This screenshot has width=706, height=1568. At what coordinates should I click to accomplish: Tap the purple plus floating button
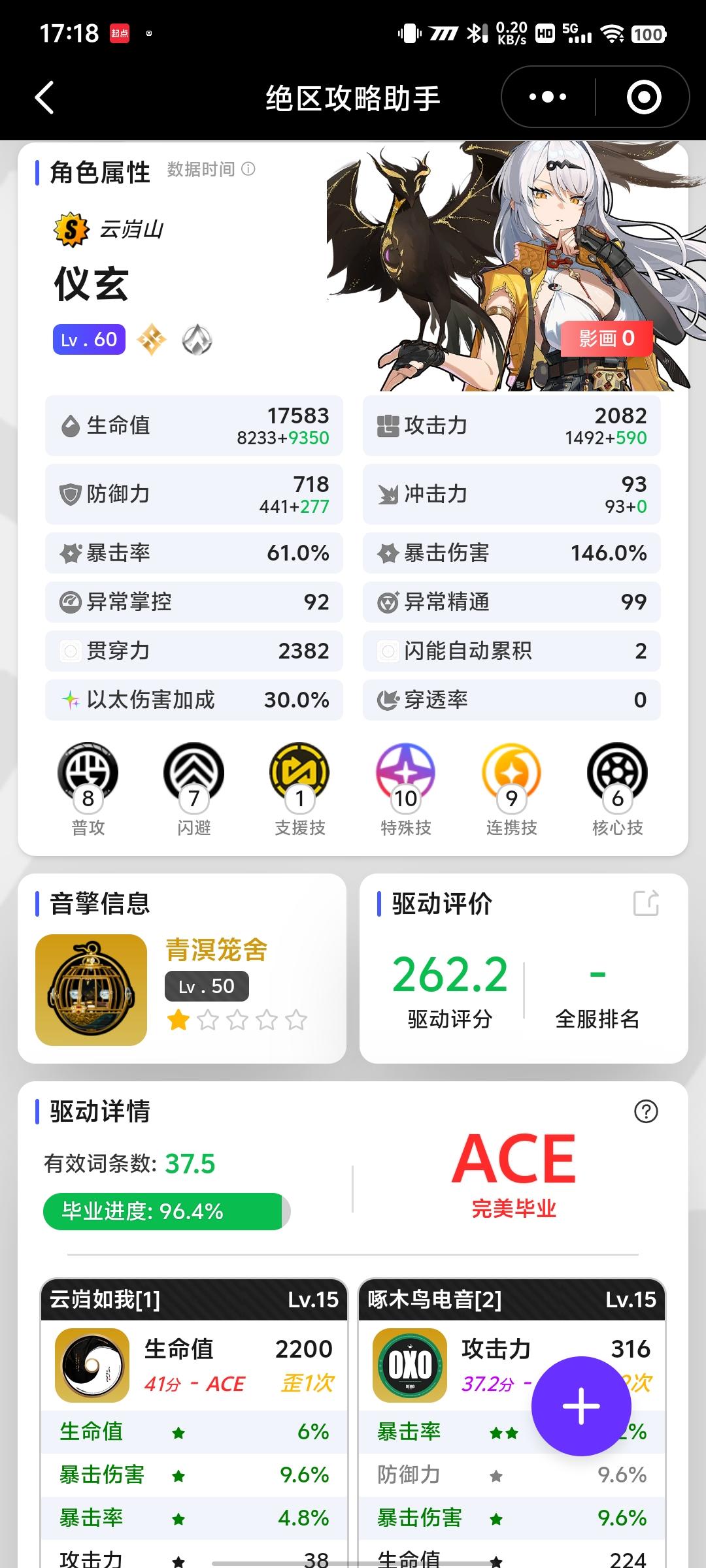[580, 1406]
